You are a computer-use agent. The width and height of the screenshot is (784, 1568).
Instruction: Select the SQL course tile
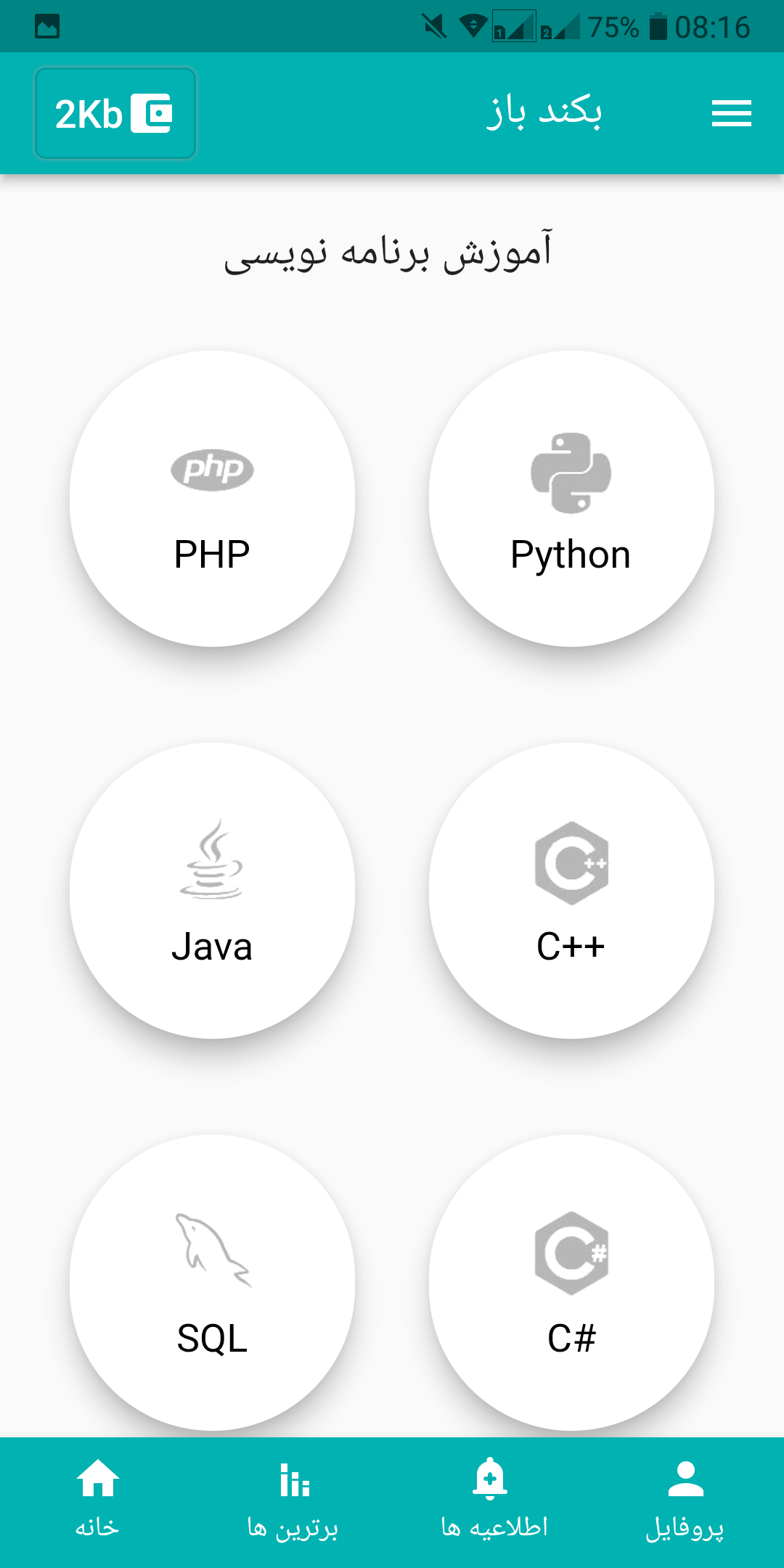click(212, 1283)
